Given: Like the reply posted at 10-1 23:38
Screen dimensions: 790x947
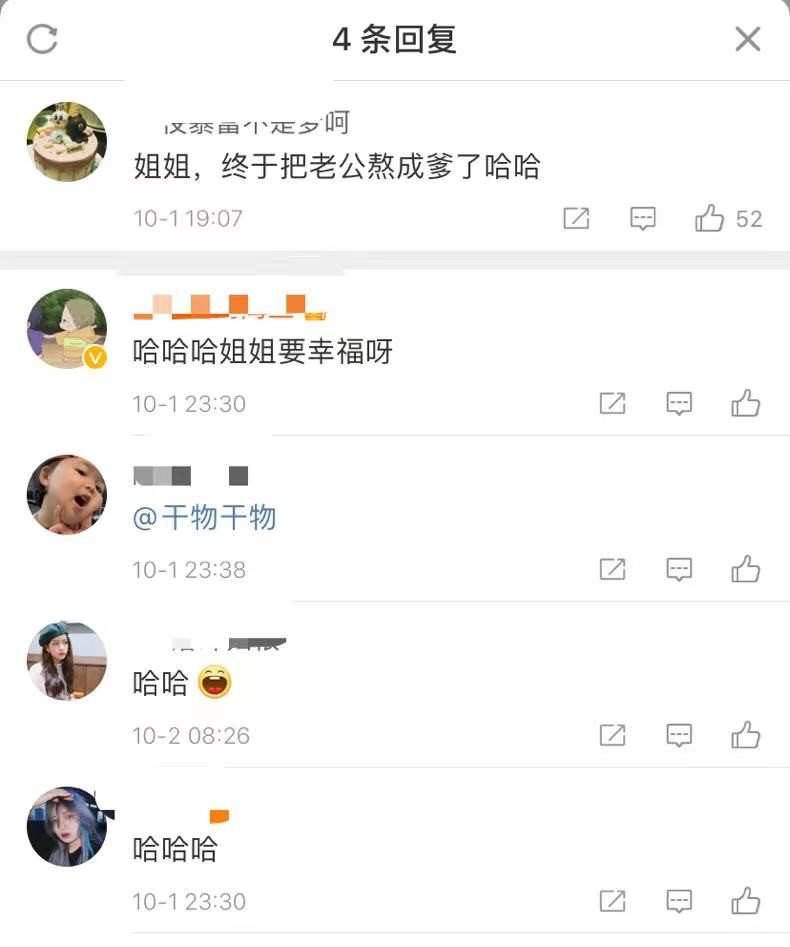Looking at the screenshot, I should [746, 570].
